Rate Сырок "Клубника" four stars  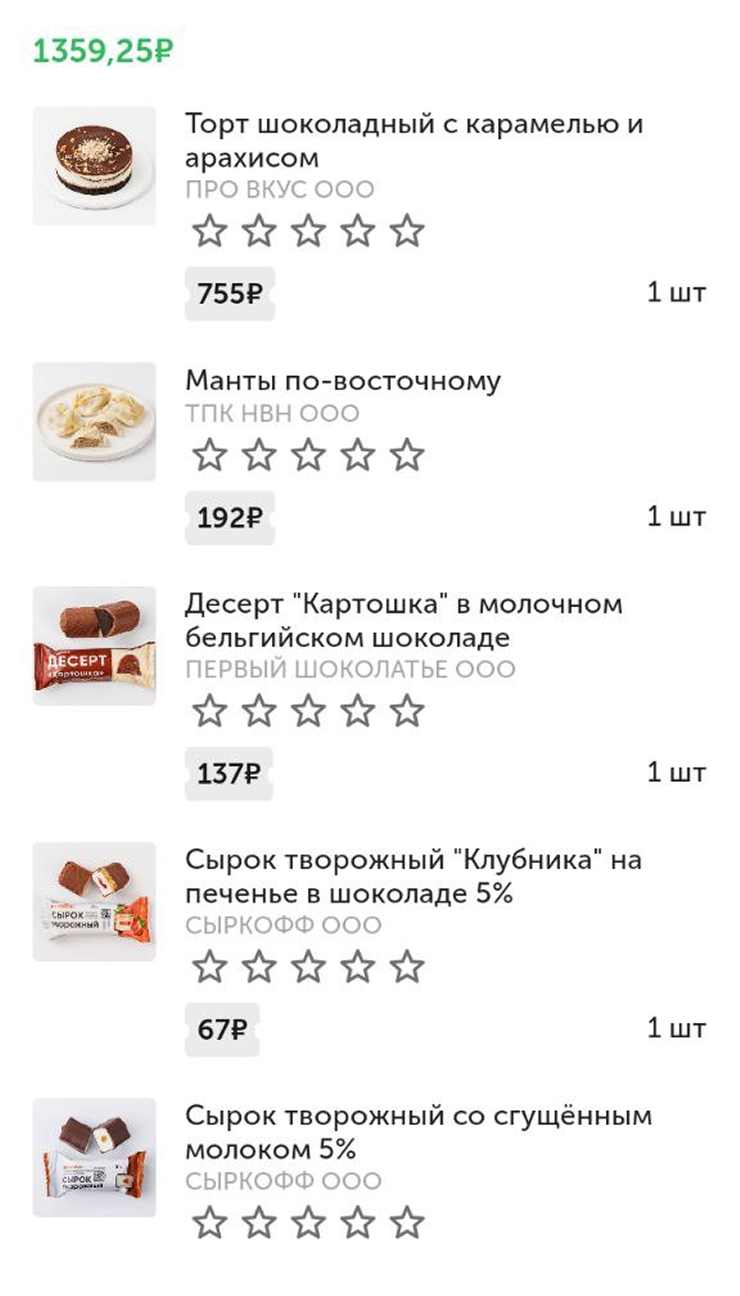click(357, 967)
